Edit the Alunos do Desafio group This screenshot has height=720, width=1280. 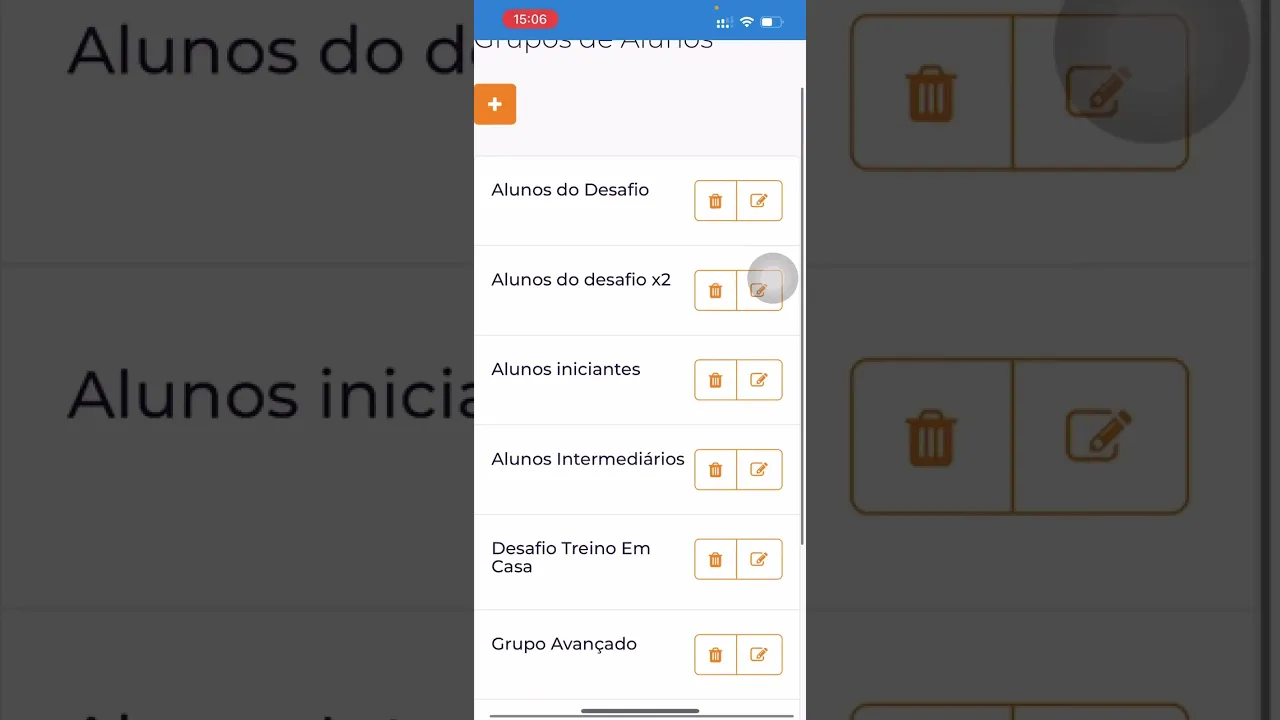759,201
